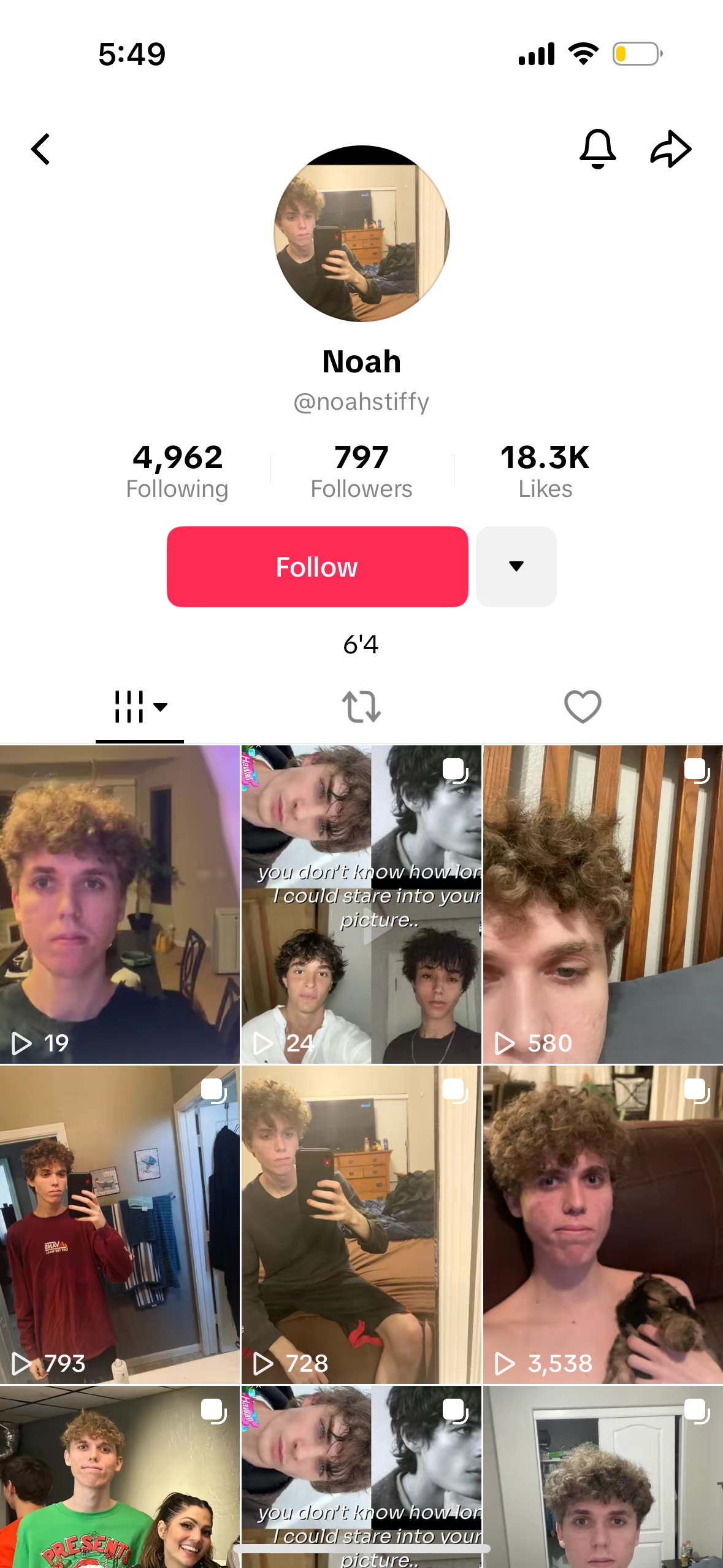Open the post with 3,538 views
Image resolution: width=723 pixels, height=1568 pixels.
coord(603,1224)
